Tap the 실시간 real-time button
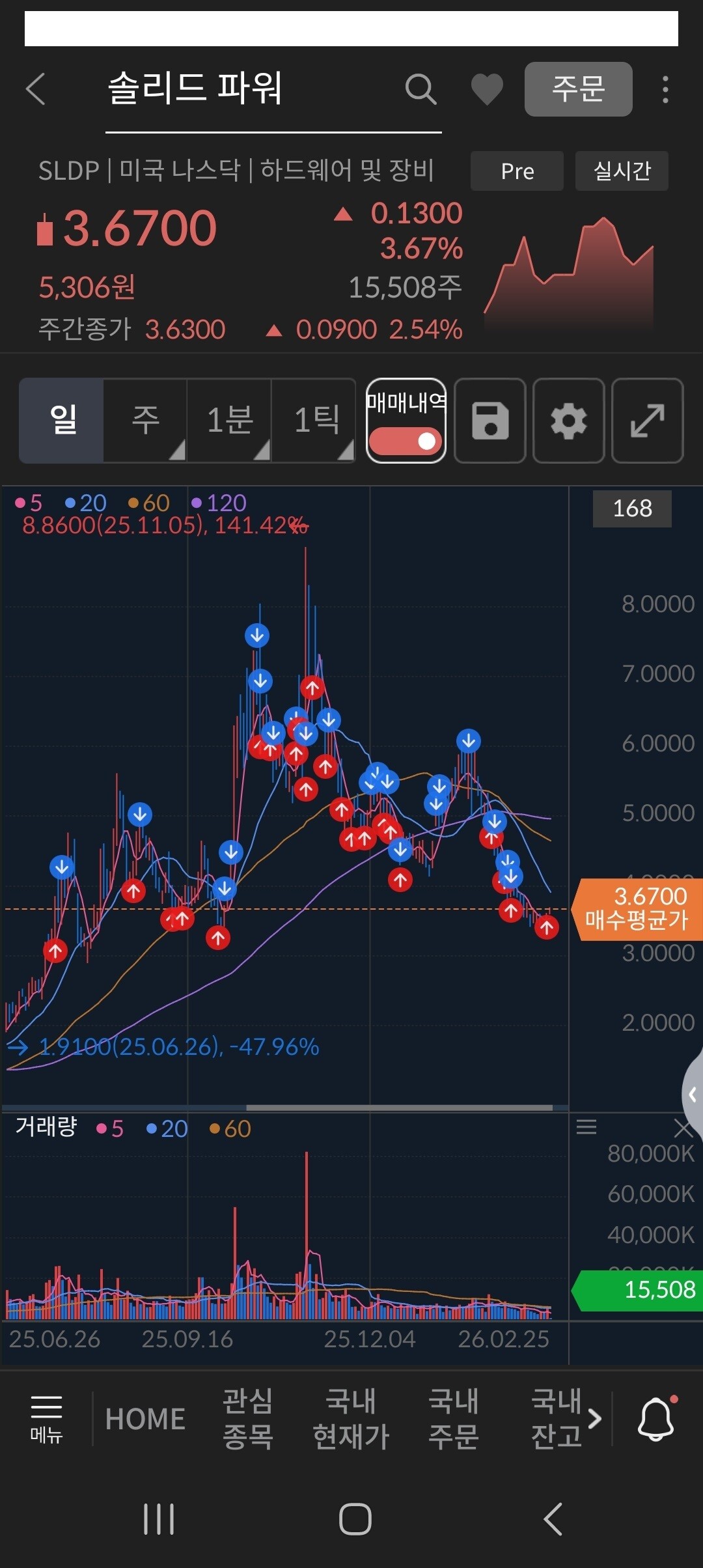This screenshot has height=1568, width=703. coord(622,171)
